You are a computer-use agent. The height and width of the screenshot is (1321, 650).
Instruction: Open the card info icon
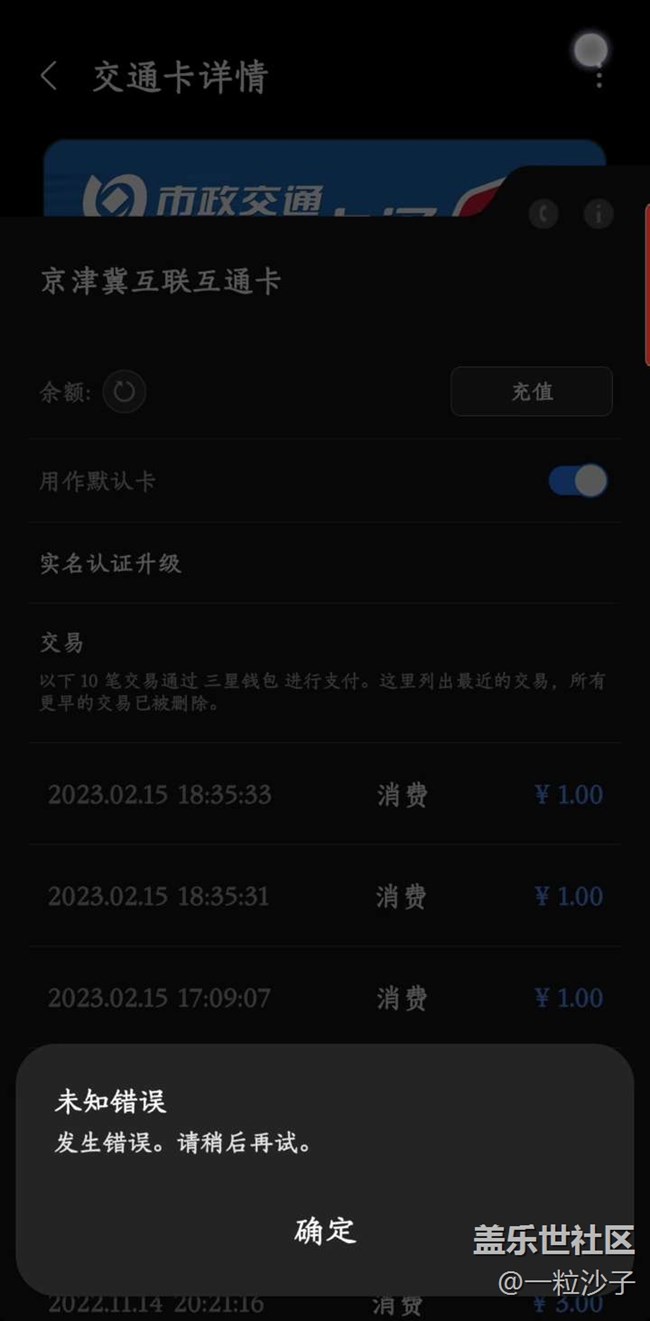point(598,212)
